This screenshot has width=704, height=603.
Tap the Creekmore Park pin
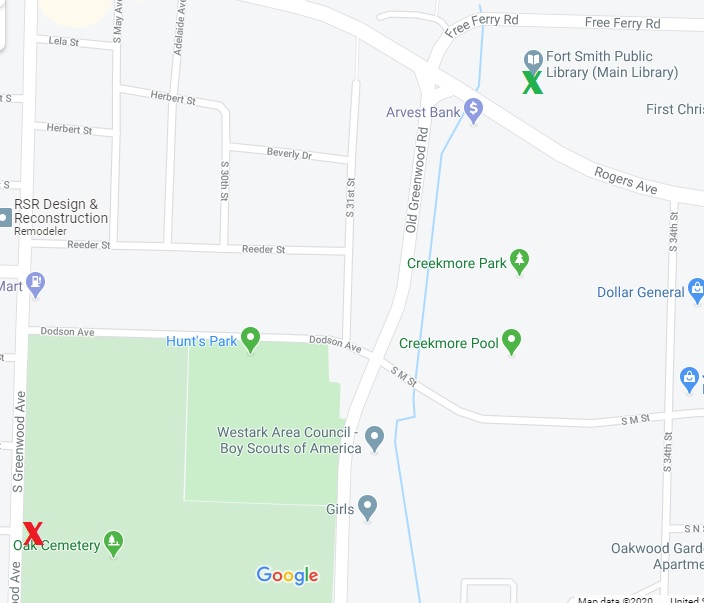(519, 261)
